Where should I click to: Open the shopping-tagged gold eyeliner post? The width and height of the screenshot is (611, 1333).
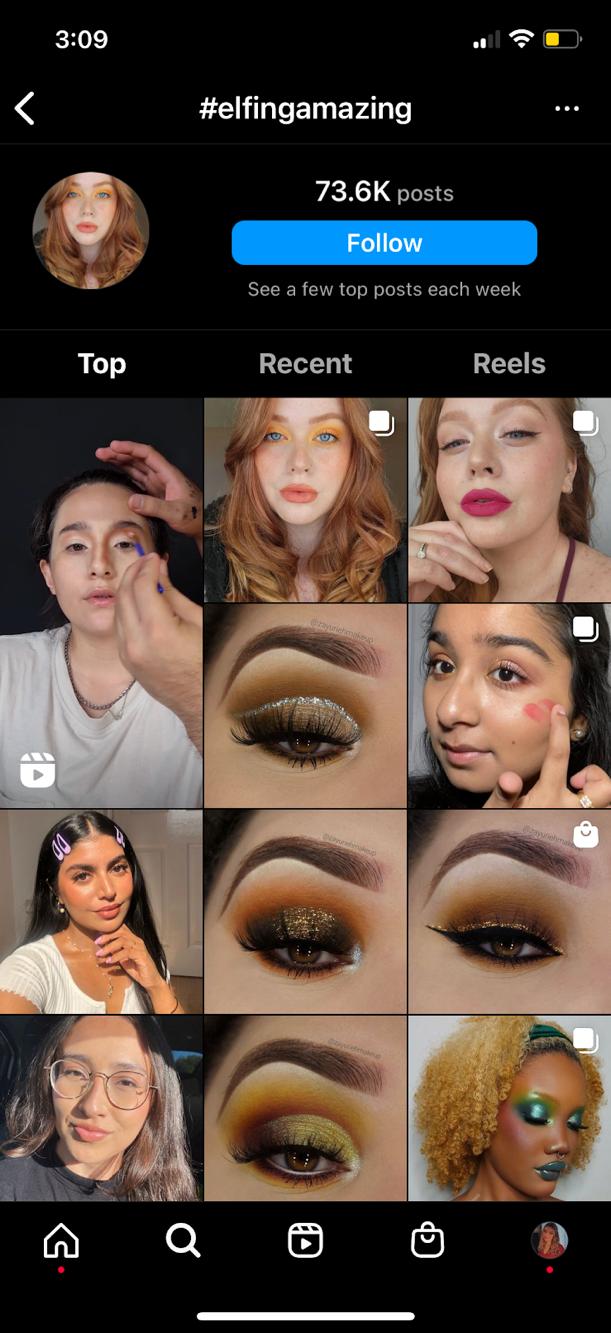coord(509,911)
